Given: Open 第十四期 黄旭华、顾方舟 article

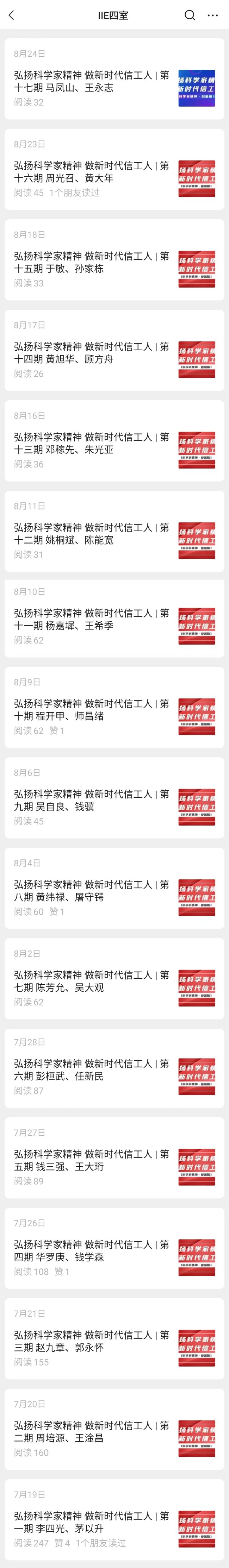Looking at the screenshot, I should point(91,352).
